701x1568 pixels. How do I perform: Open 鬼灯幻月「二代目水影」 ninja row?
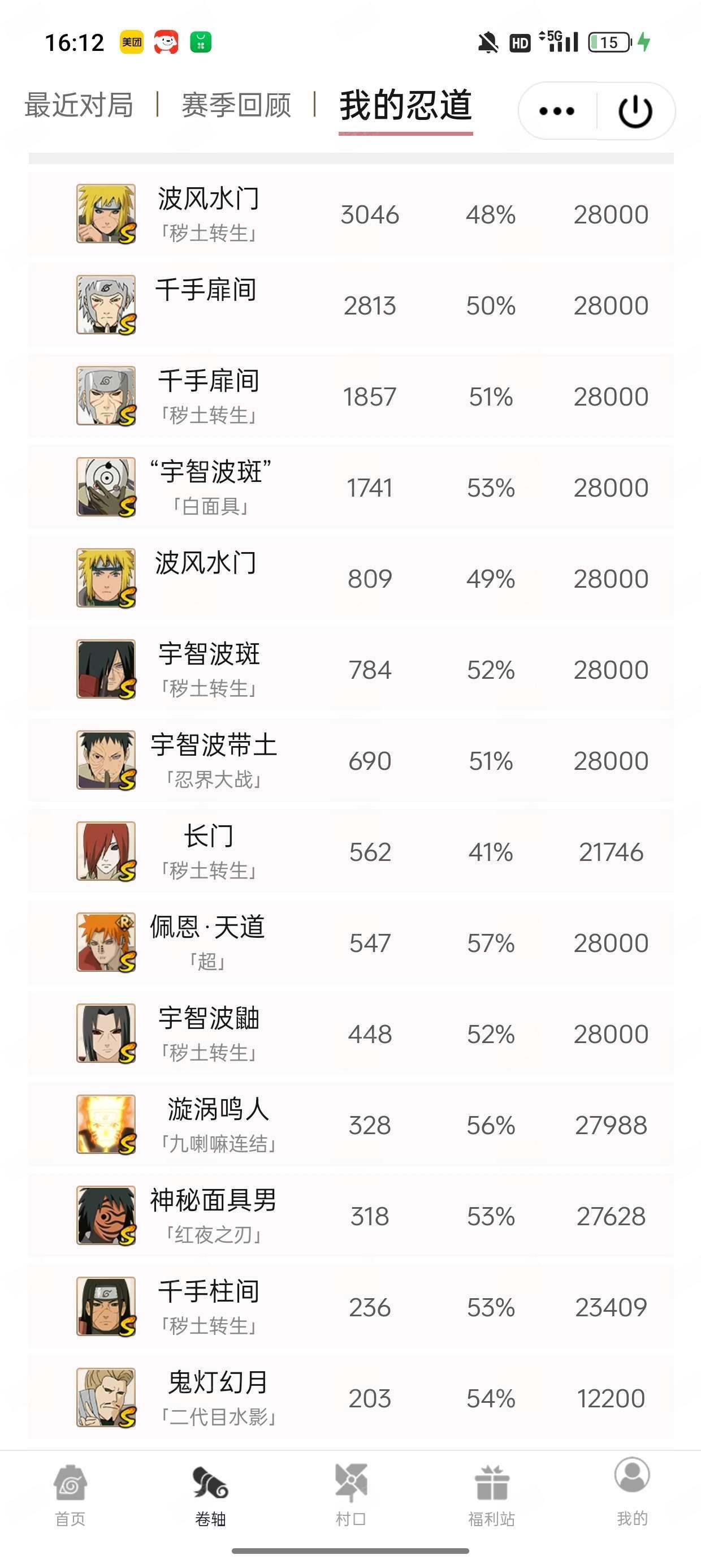[x=351, y=1398]
